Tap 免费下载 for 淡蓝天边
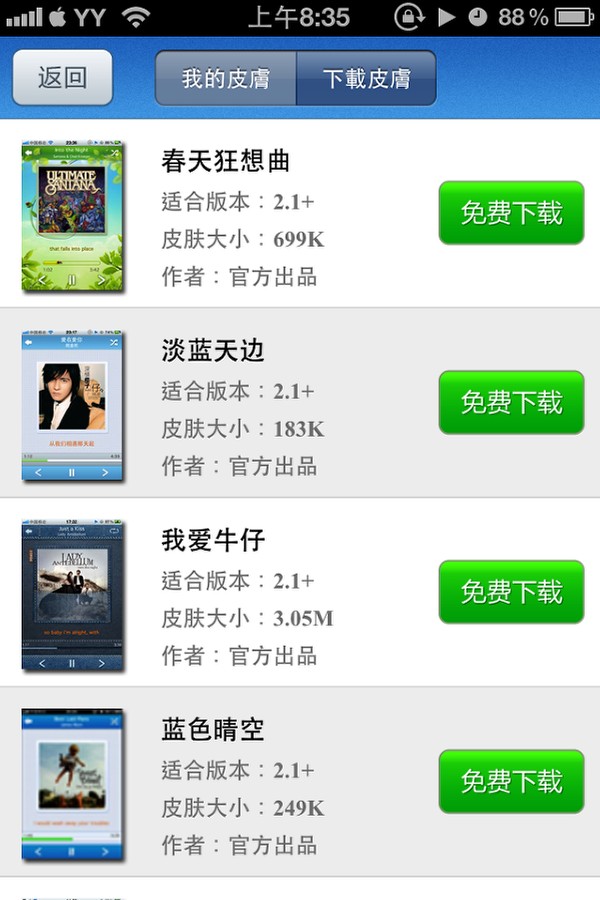The image size is (600, 900). click(x=511, y=402)
